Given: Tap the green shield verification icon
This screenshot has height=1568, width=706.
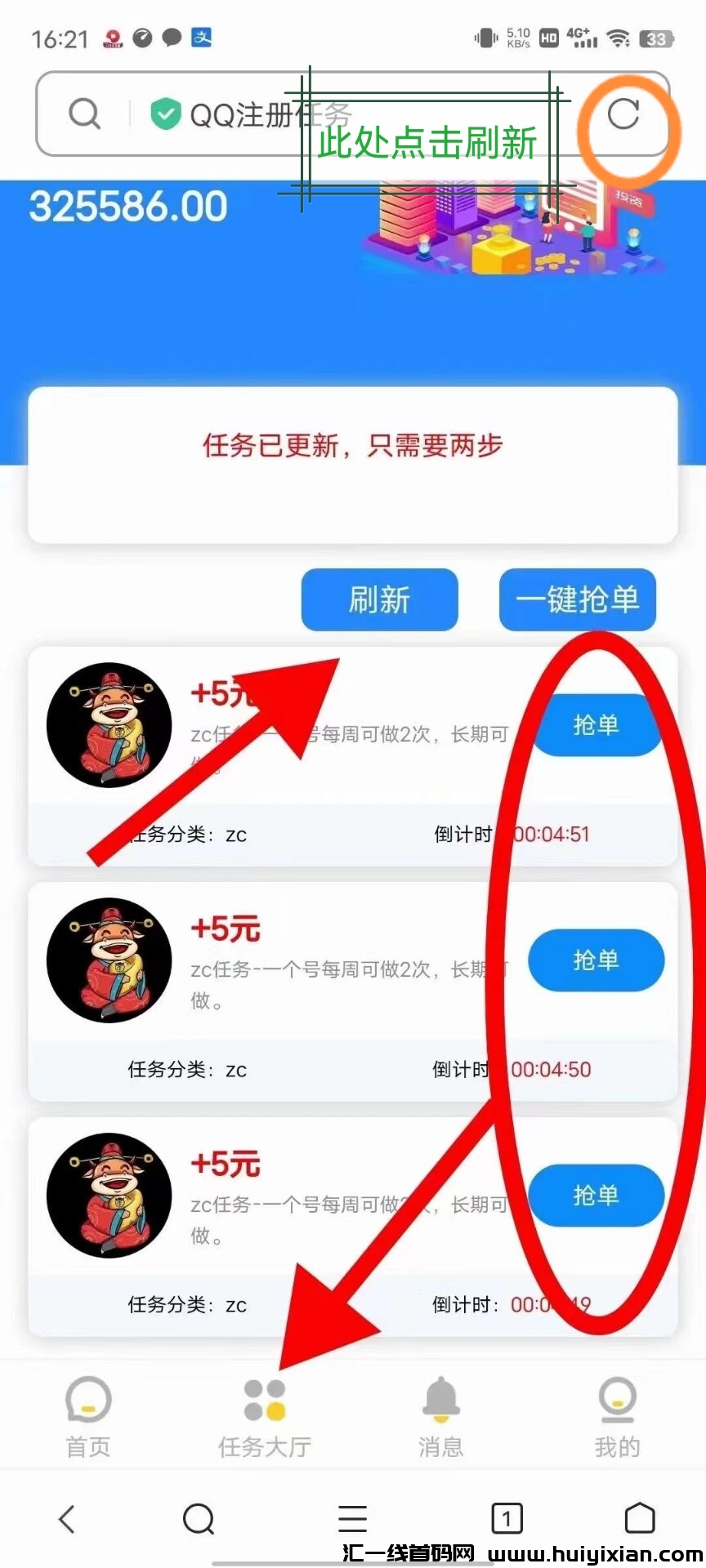Looking at the screenshot, I should coord(166,113).
